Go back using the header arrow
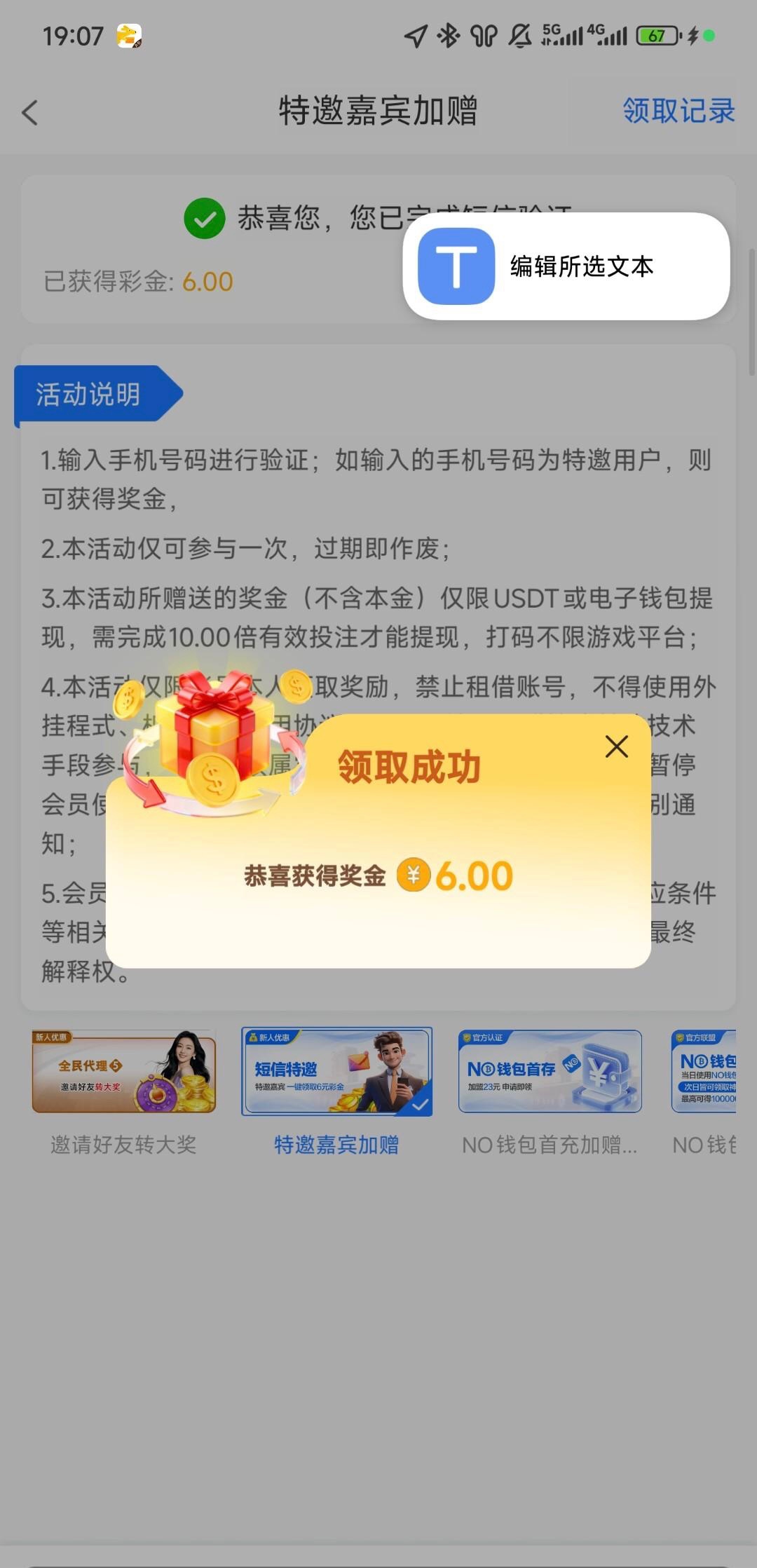 [x=30, y=112]
